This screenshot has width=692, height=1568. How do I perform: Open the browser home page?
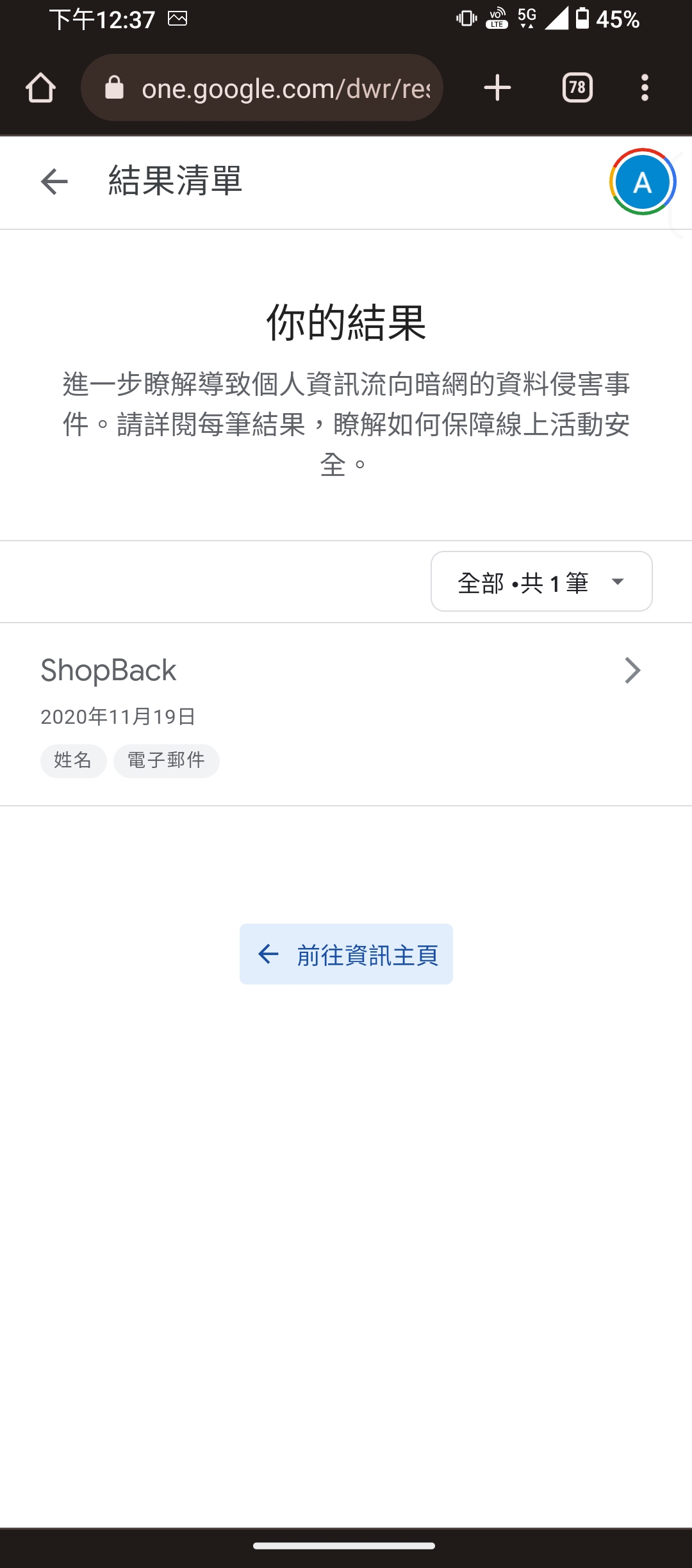coord(41,88)
